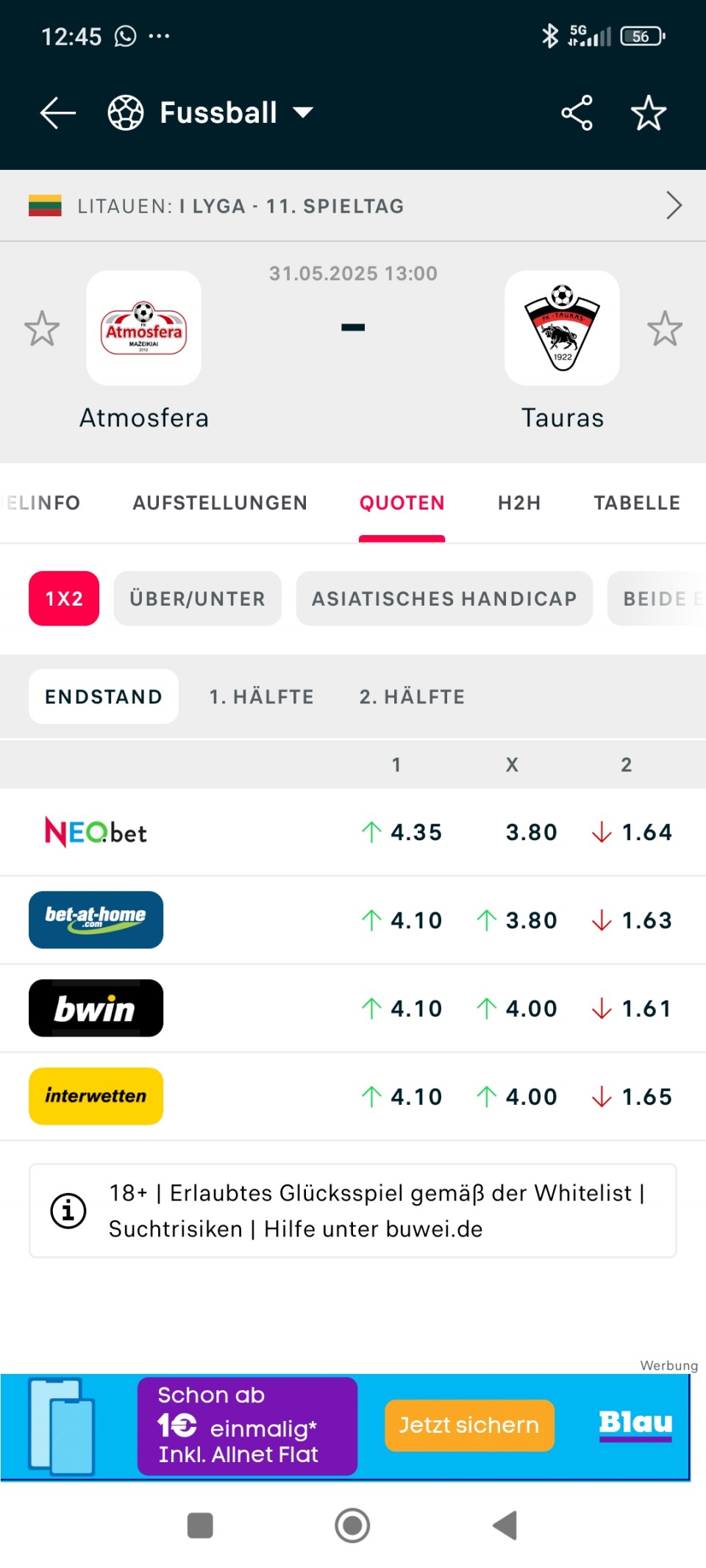
Task: Switch to the H2H tab
Action: coord(519,503)
